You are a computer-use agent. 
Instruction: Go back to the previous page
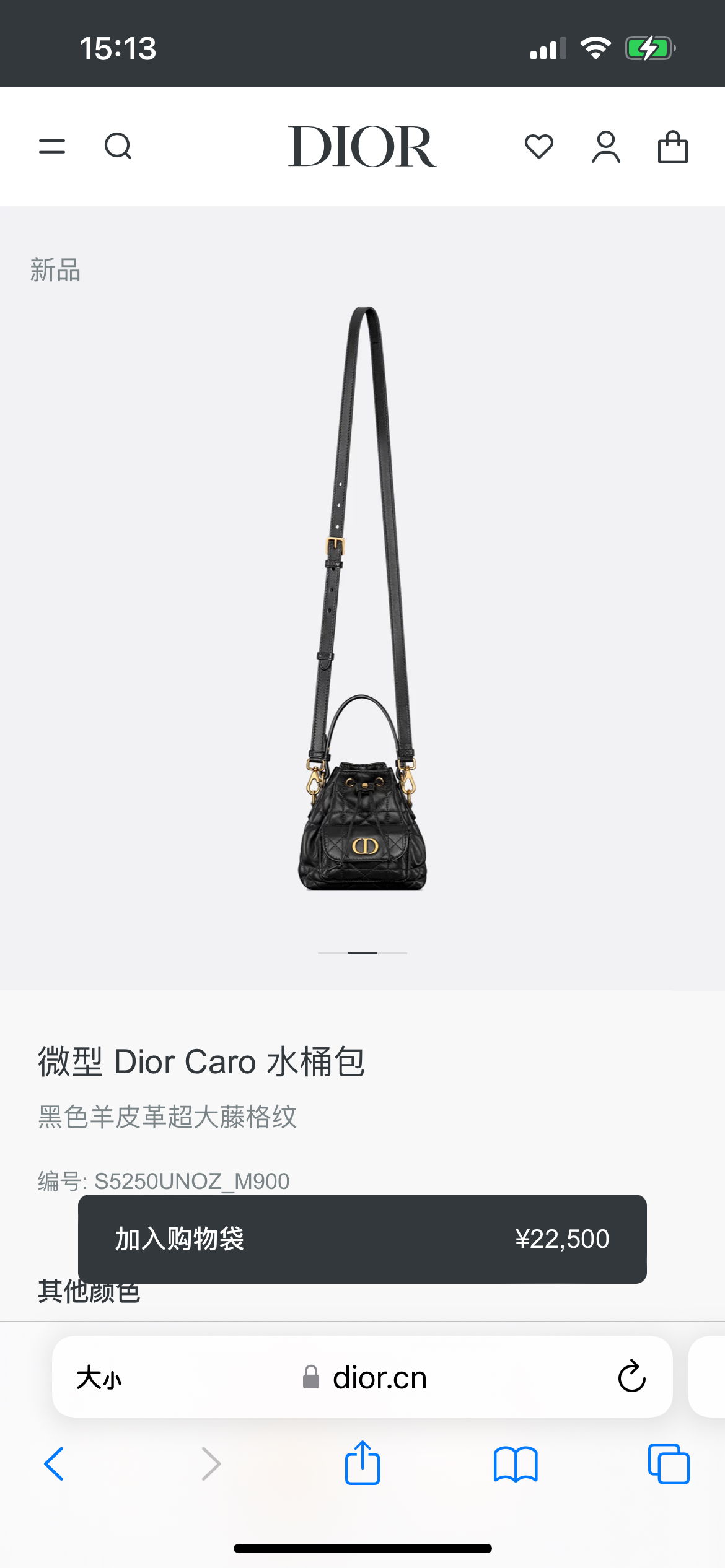tap(55, 1464)
